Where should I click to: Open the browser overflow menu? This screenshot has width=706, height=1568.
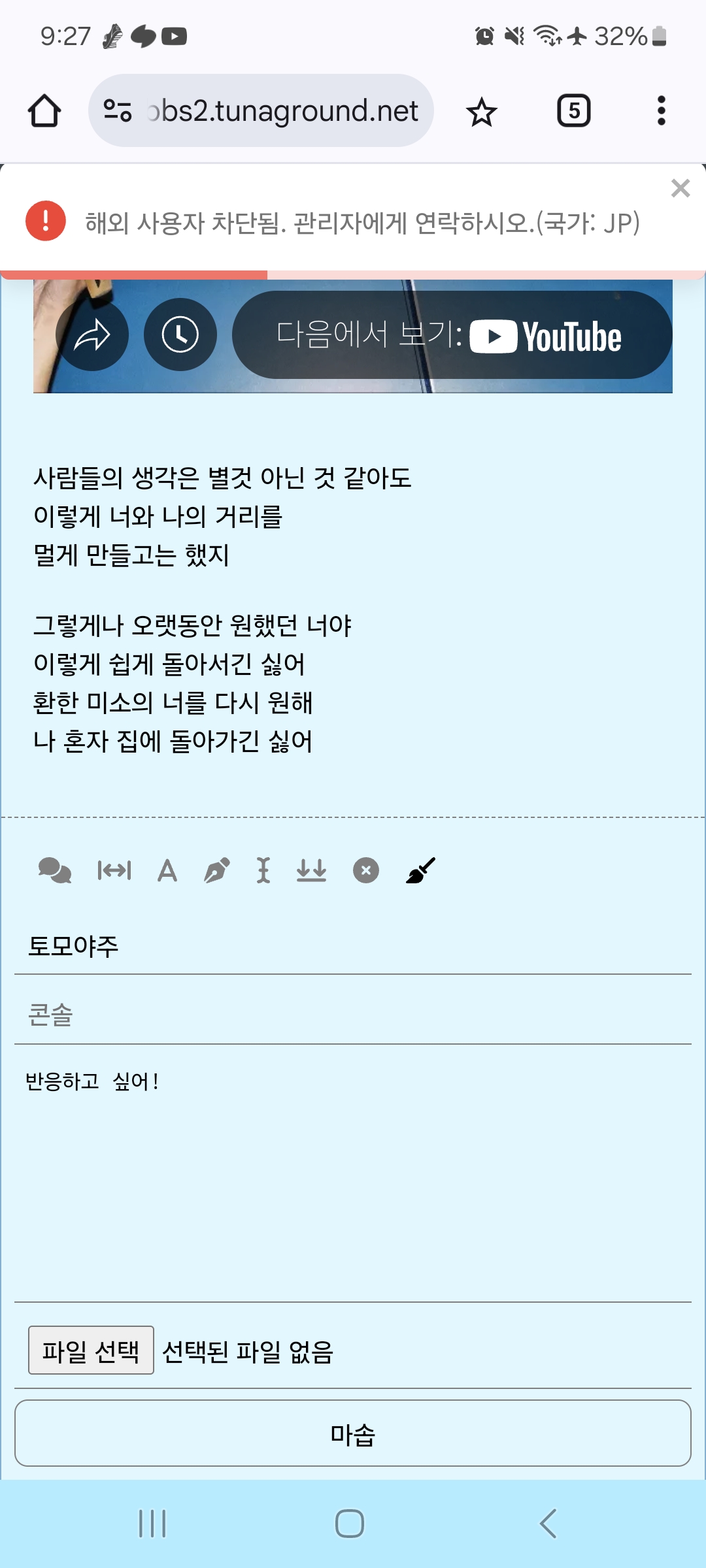pos(661,110)
